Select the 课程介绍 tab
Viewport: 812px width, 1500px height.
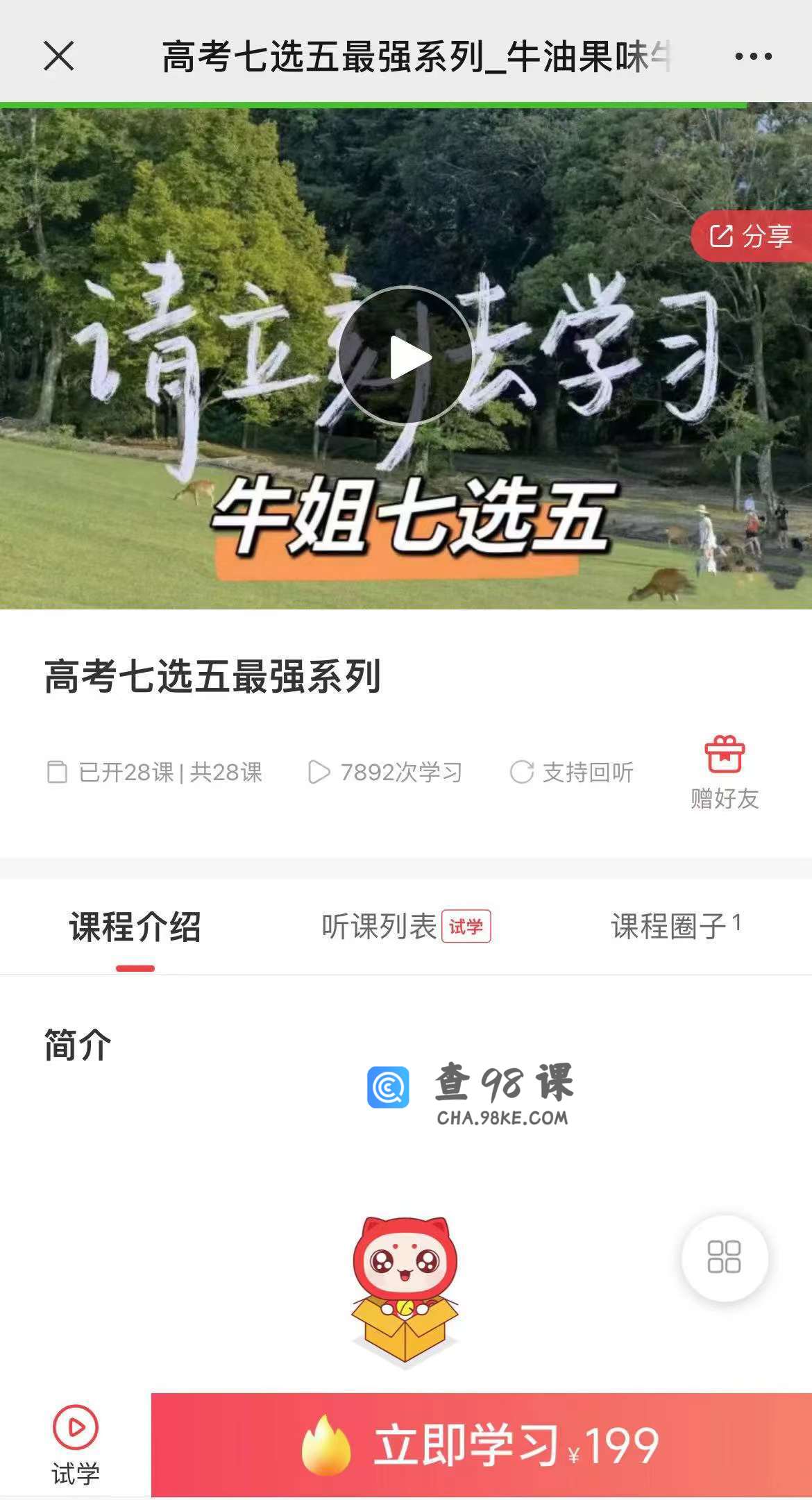(x=135, y=927)
